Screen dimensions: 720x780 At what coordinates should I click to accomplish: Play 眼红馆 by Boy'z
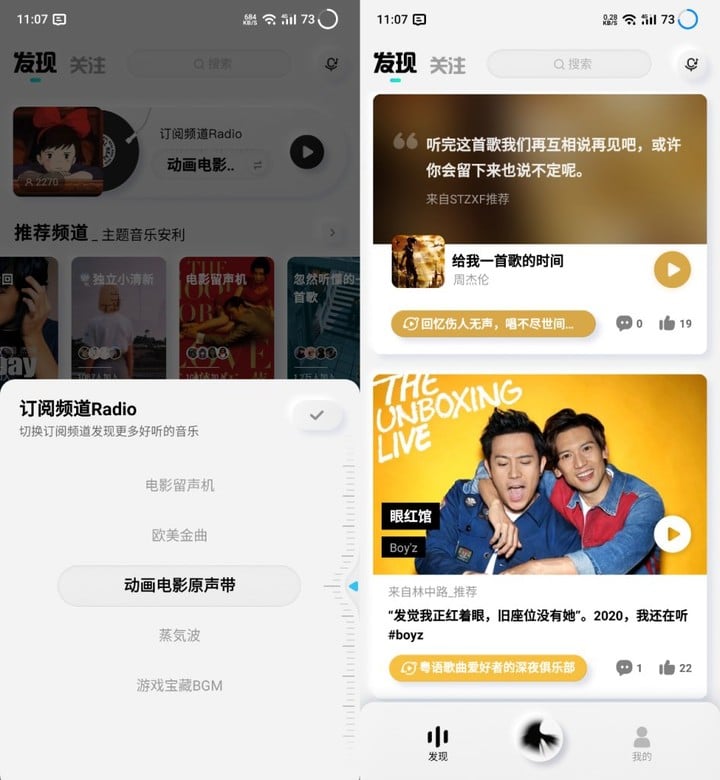[672, 534]
